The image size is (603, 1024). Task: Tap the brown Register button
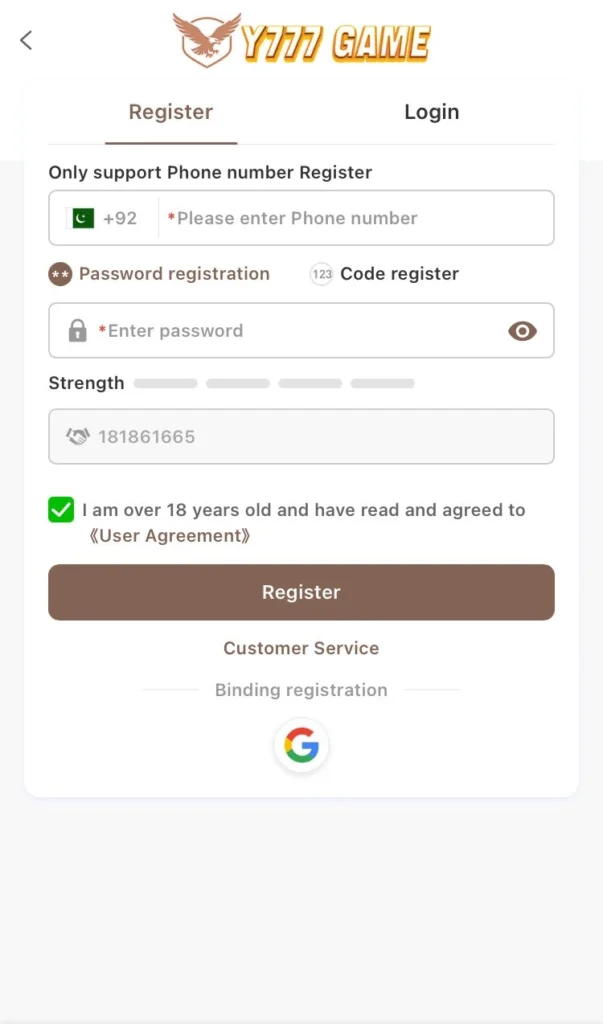(x=301, y=592)
